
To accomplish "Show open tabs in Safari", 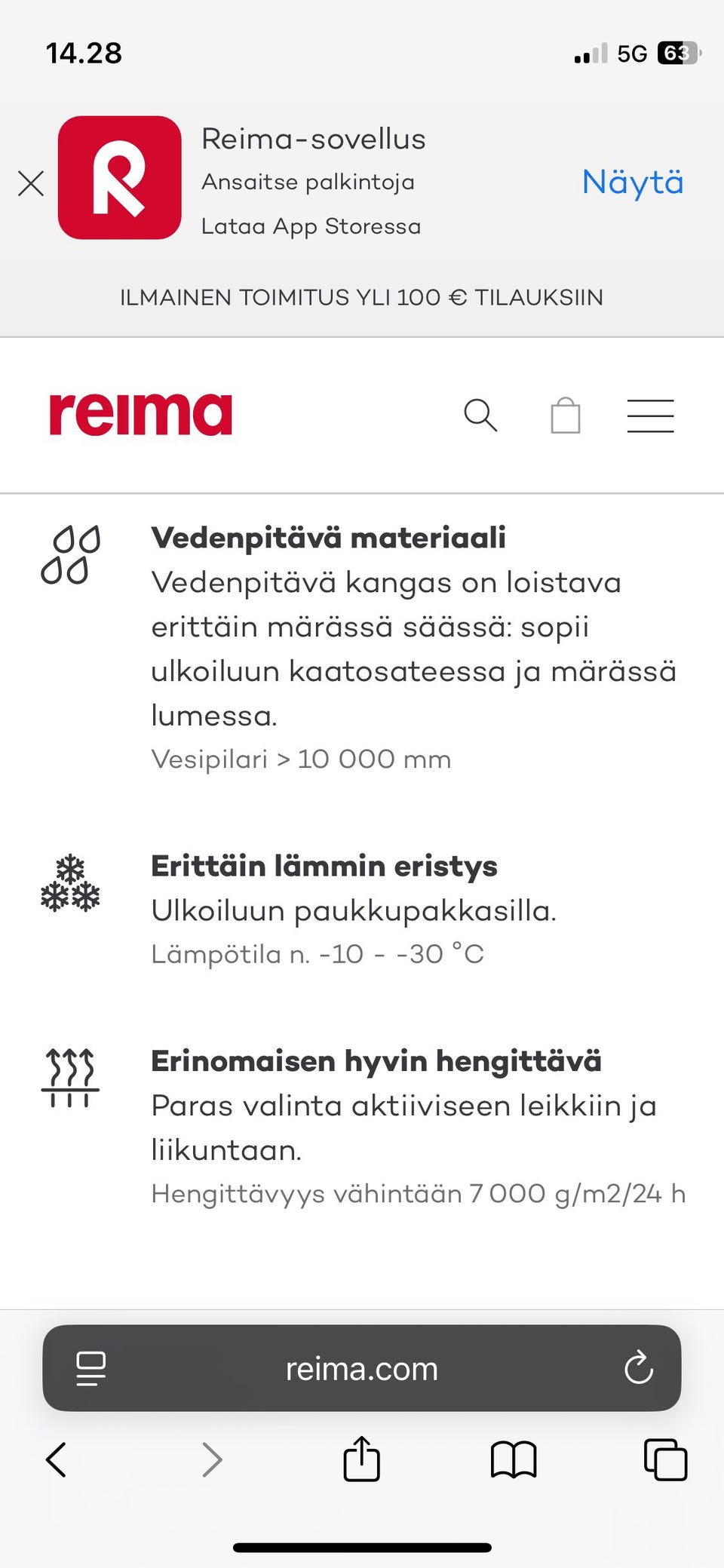I will point(663,1459).
